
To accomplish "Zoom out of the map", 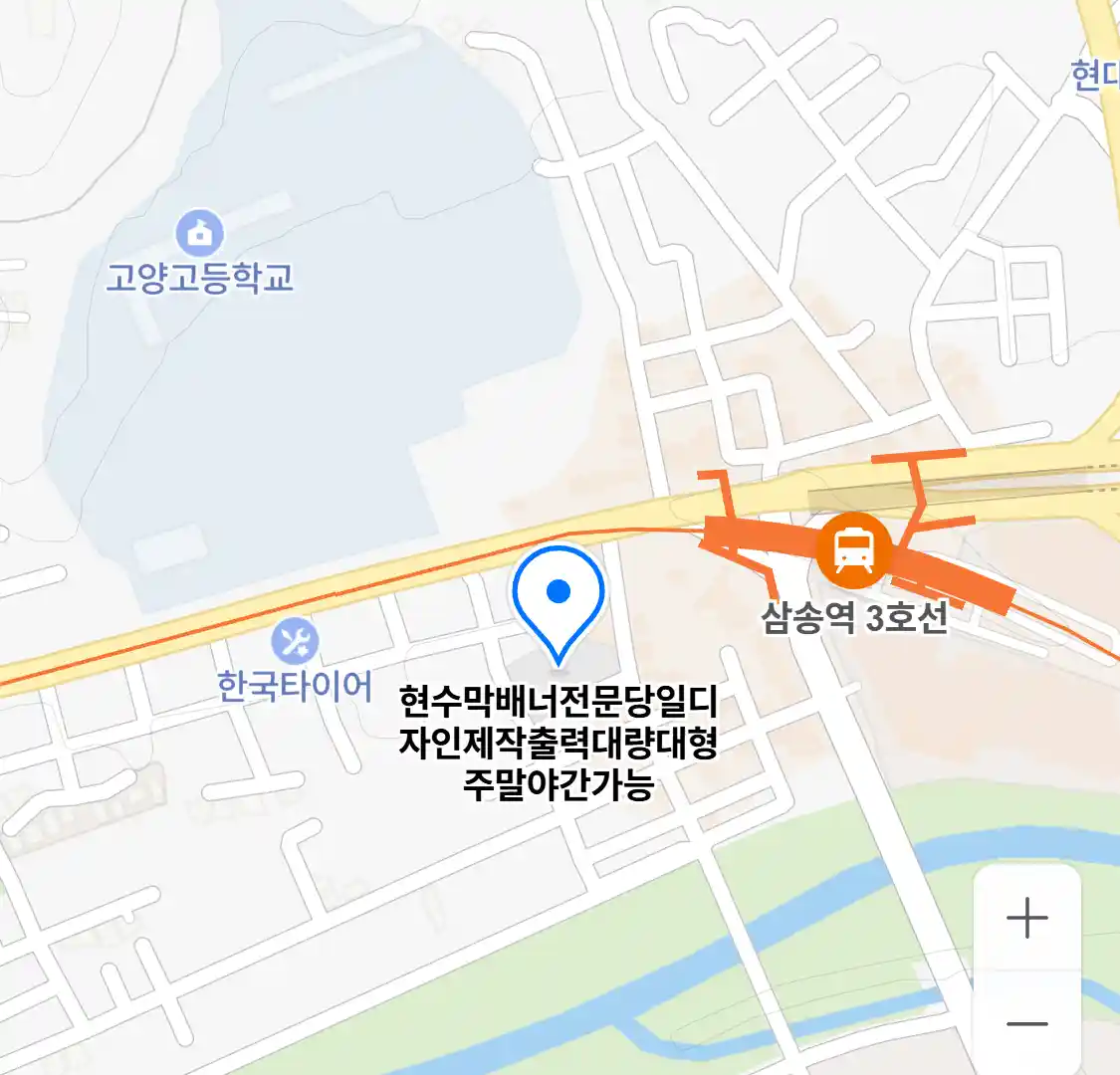I will tap(1026, 1023).
